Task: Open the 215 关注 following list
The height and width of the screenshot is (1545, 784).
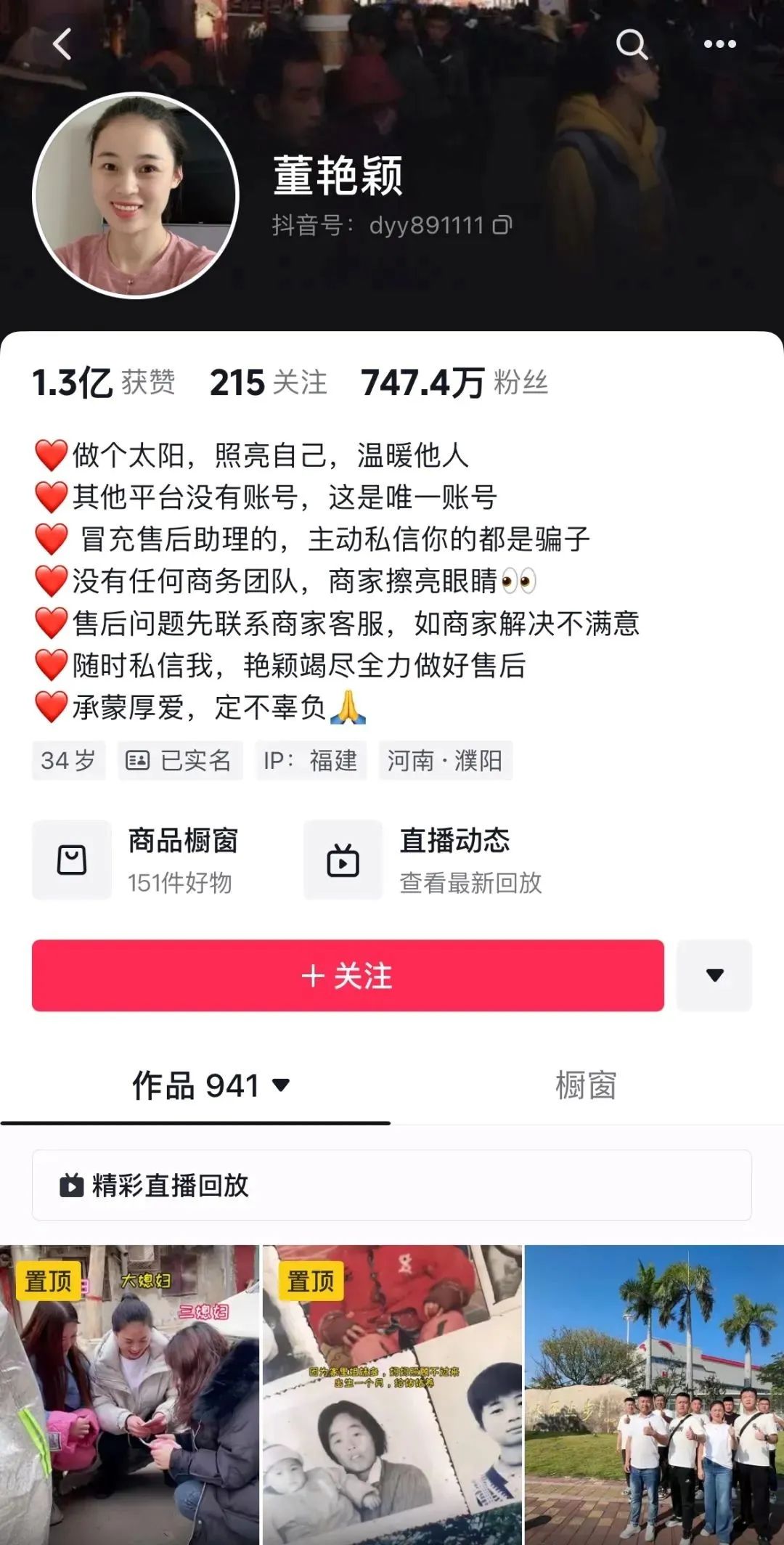Action: pos(268,383)
